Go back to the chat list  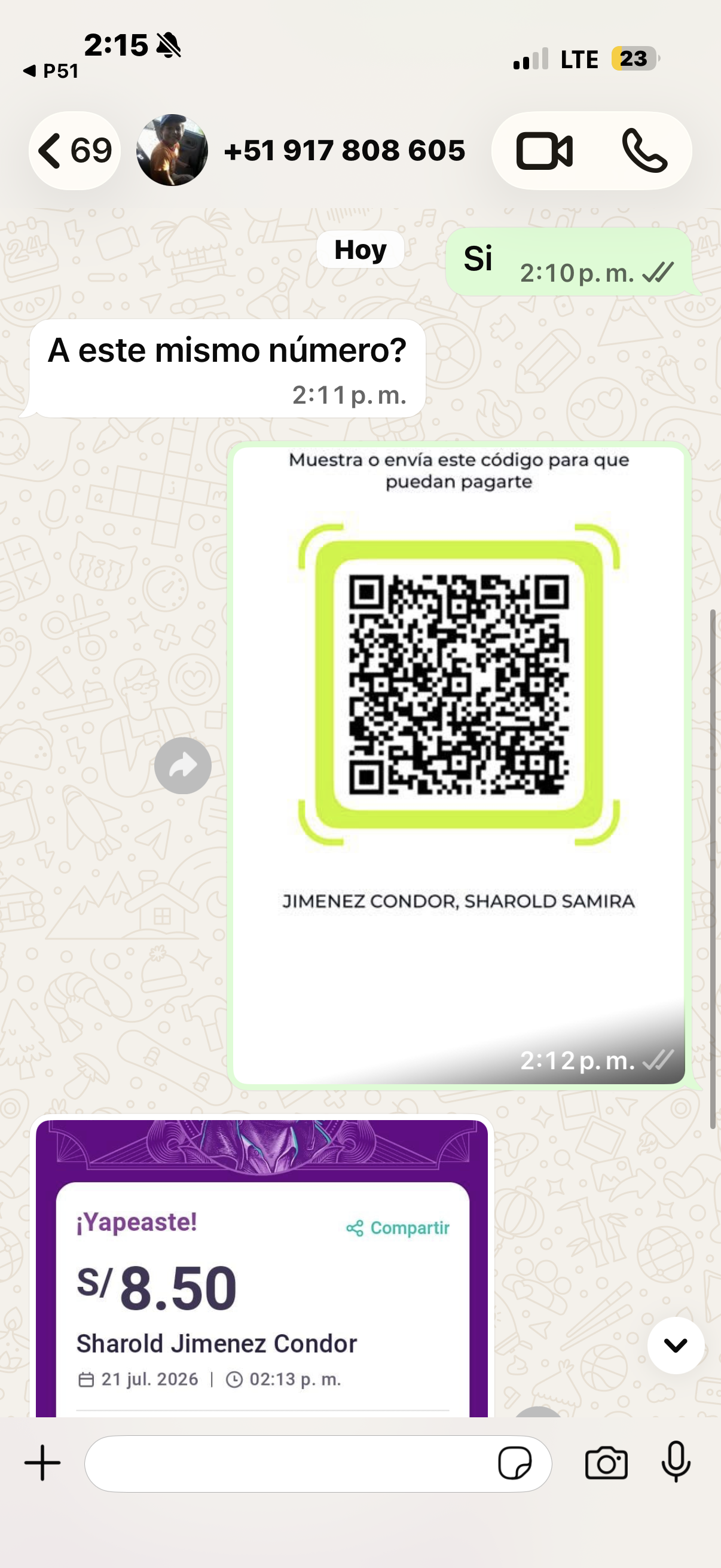74,150
